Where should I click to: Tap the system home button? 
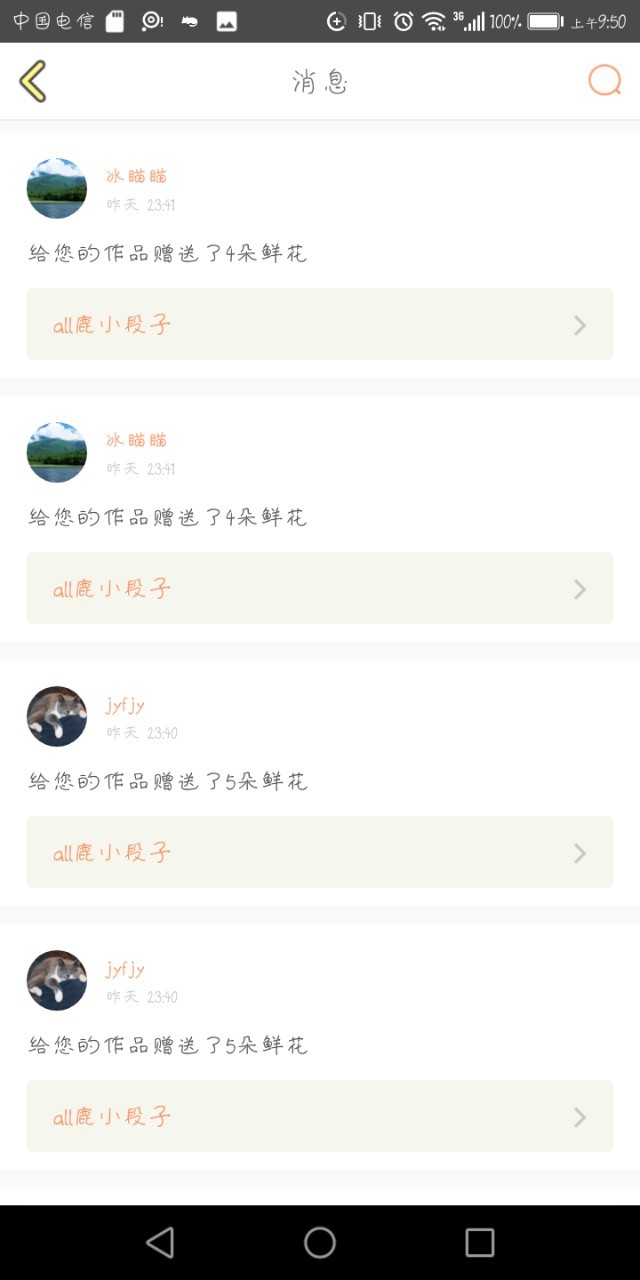click(x=320, y=1242)
